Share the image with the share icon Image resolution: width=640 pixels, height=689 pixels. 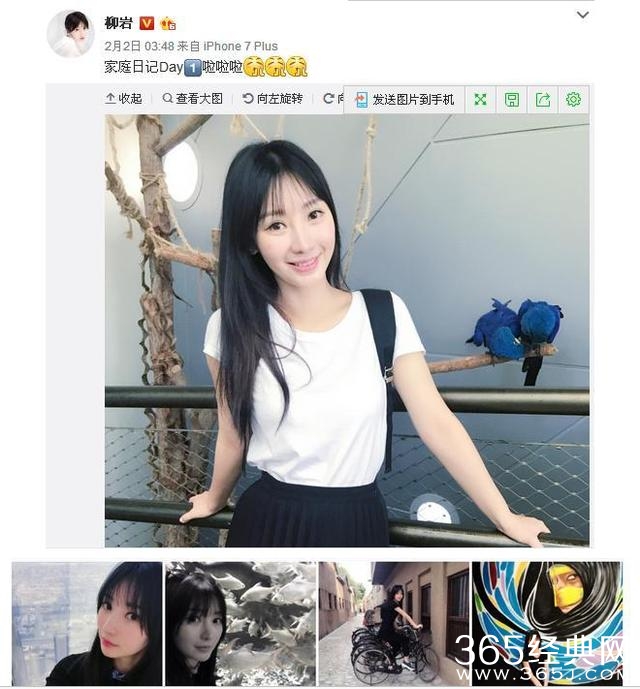pyautogui.click(x=543, y=100)
